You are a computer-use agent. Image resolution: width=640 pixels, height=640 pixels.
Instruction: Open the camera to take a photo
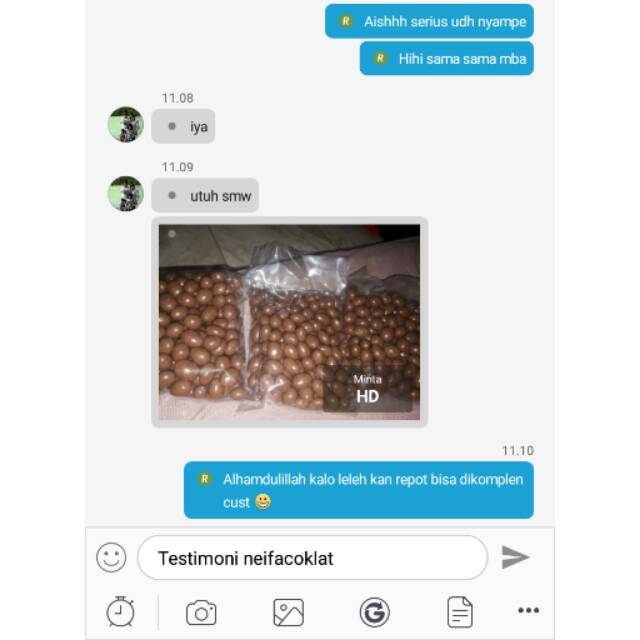(201, 612)
